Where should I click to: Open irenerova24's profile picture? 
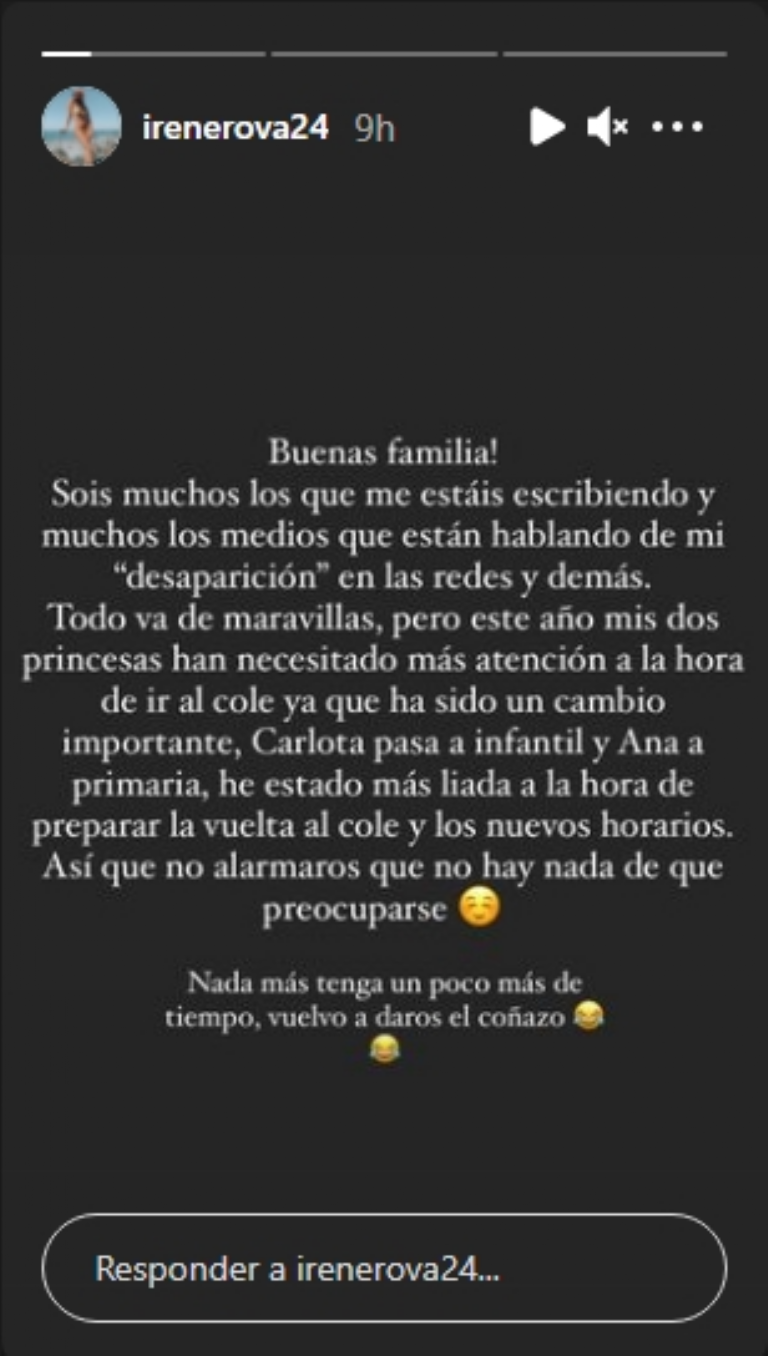81,127
